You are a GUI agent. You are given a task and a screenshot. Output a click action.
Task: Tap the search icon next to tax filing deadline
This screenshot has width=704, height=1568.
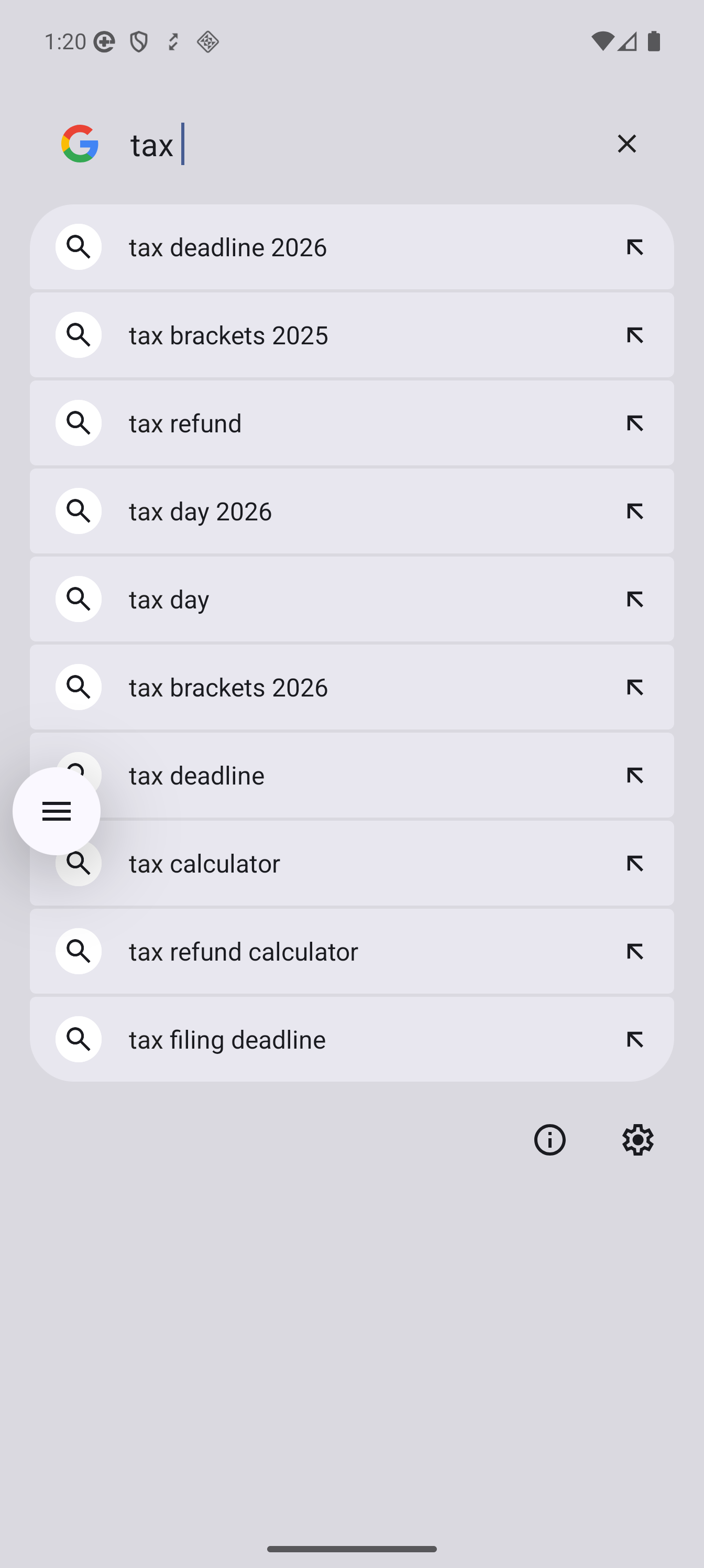click(x=78, y=1039)
